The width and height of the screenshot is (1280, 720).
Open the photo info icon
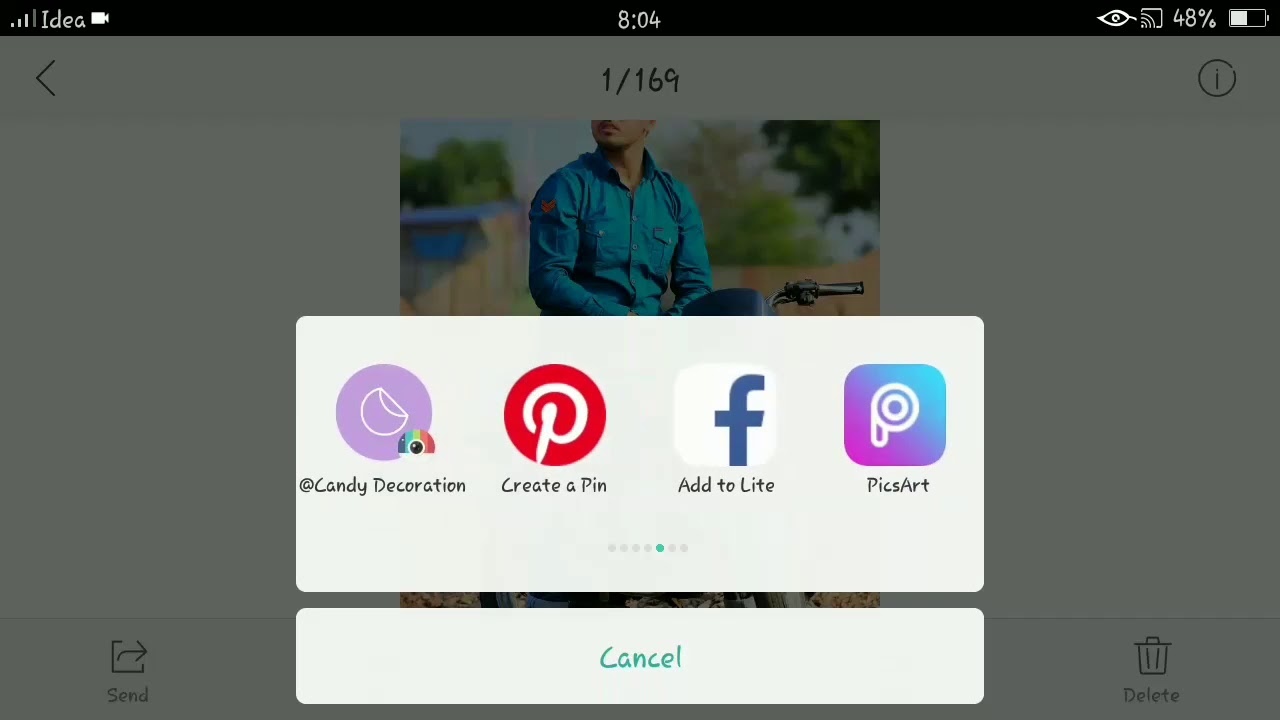tap(1217, 79)
